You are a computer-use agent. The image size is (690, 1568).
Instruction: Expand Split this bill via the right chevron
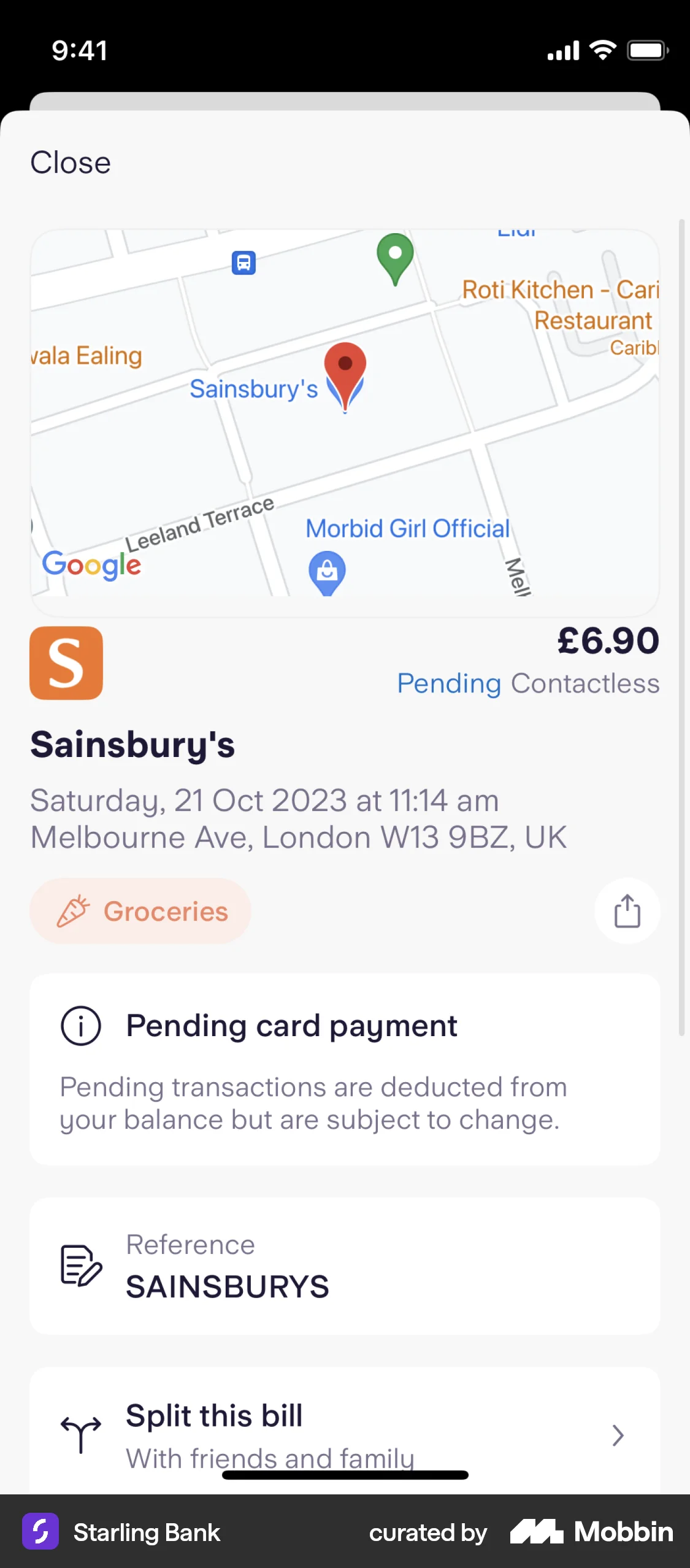point(617,1435)
